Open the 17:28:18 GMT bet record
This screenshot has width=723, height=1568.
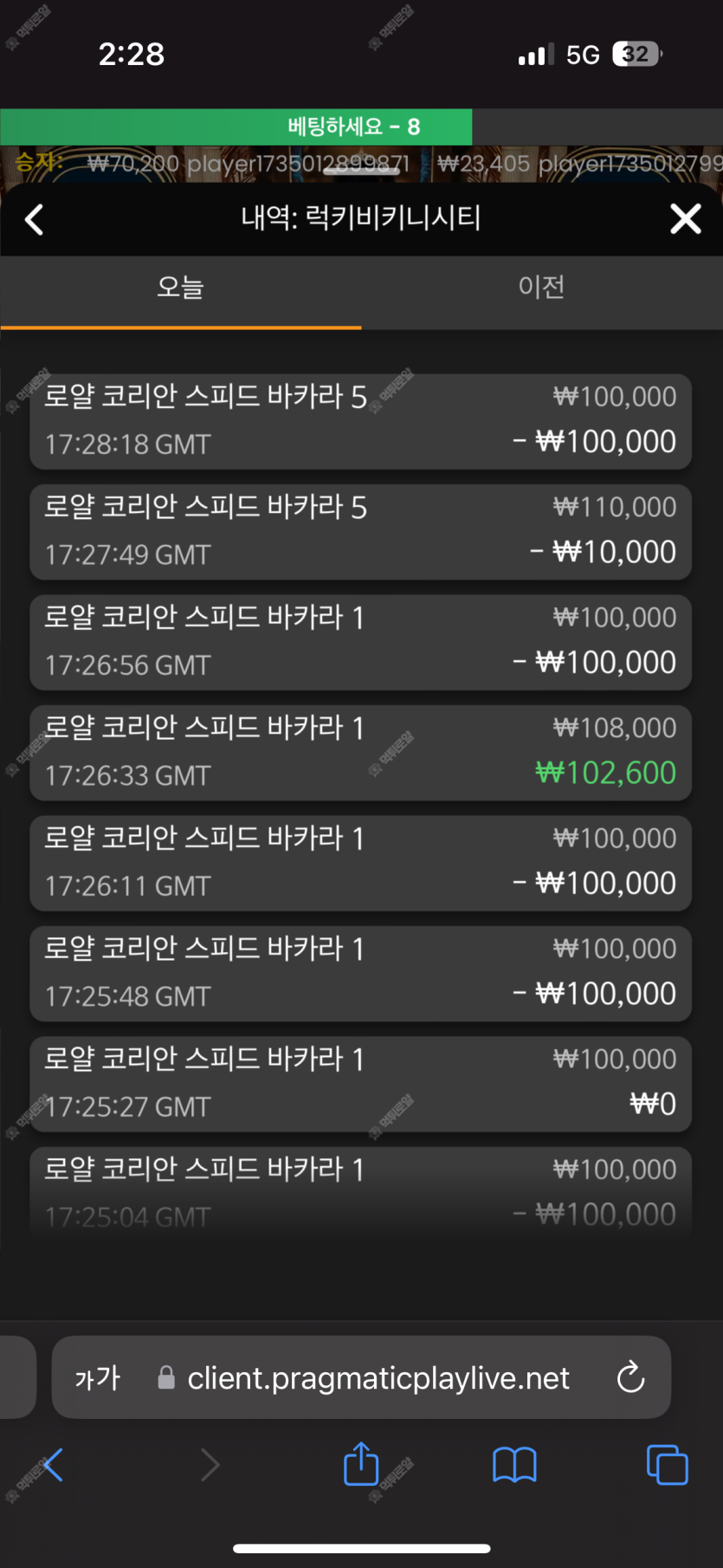[360, 421]
